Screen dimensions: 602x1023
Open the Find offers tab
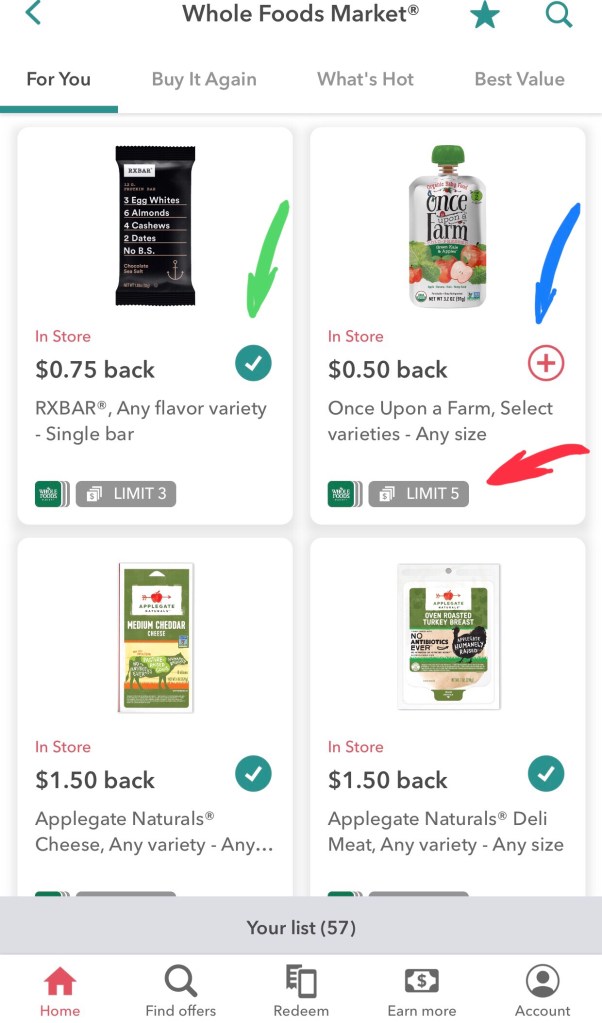click(x=180, y=991)
